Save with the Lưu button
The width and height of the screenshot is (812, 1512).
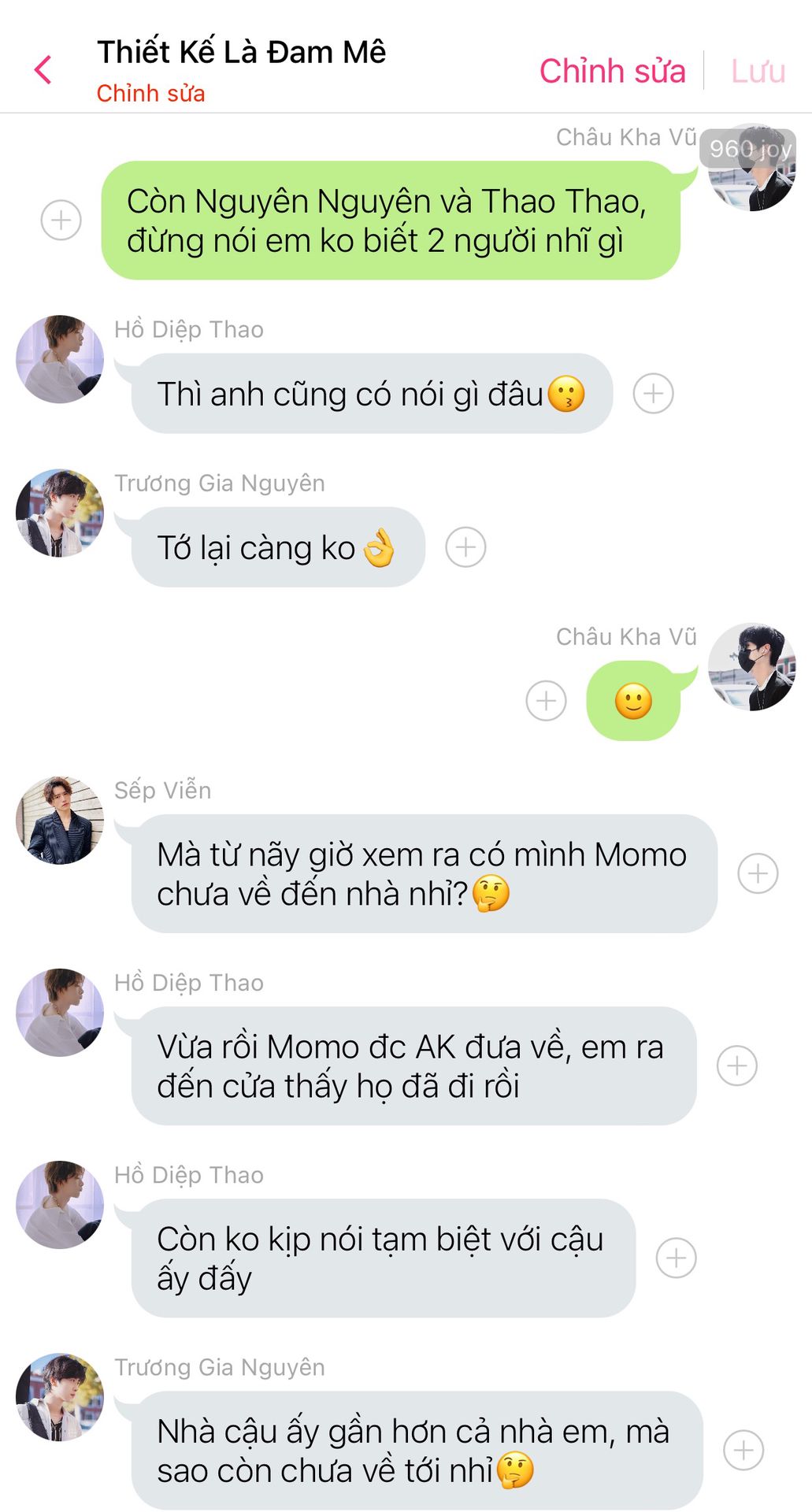point(758,71)
